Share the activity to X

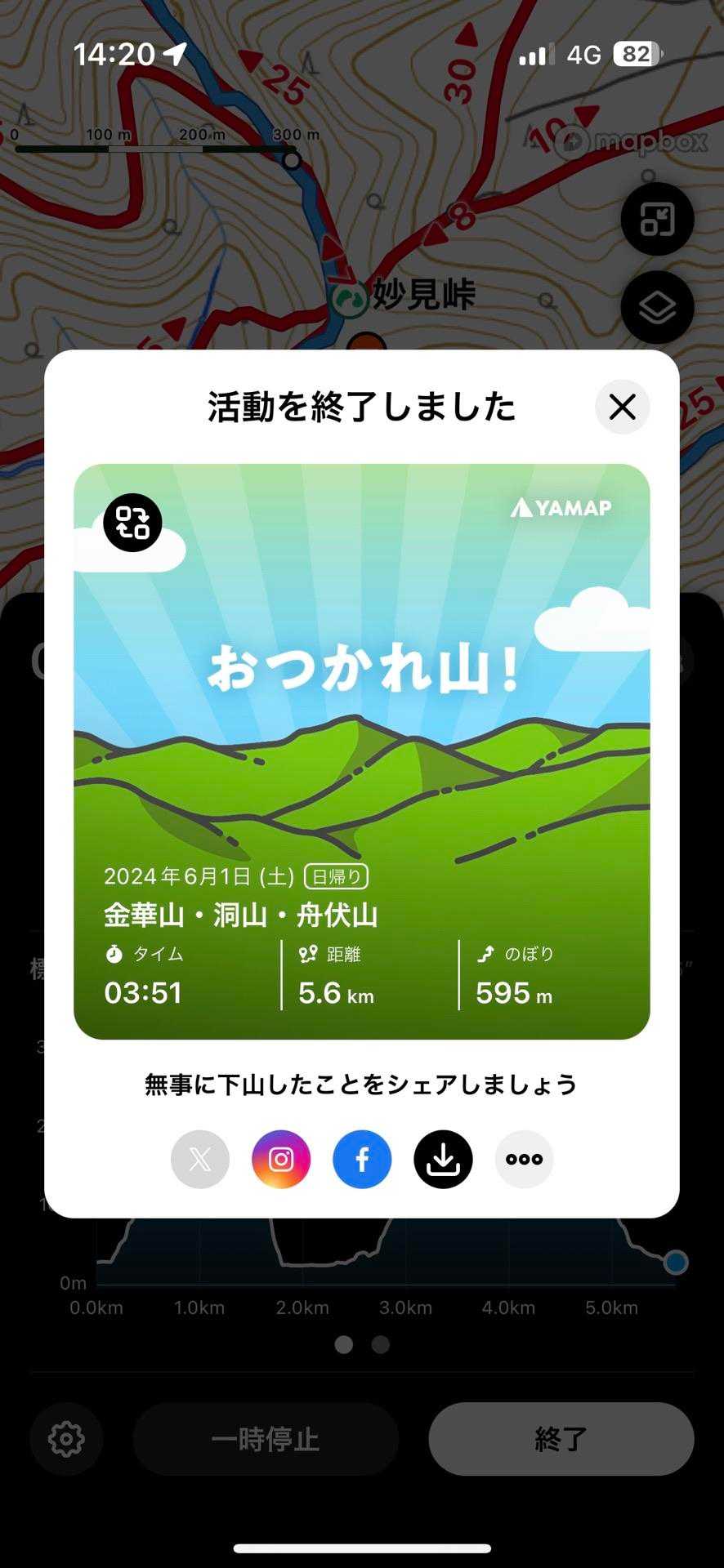[200, 1159]
